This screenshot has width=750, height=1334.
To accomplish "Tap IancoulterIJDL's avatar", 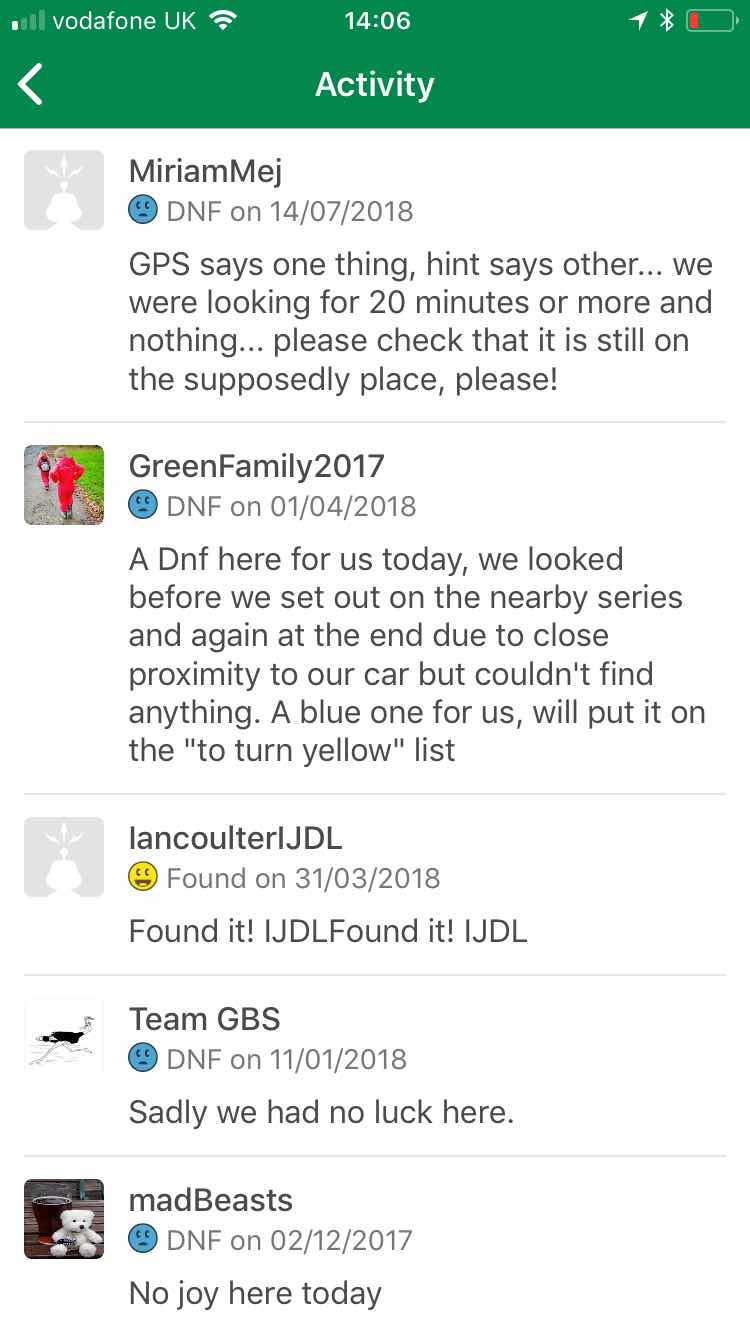I will pyautogui.click(x=64, y=857).
